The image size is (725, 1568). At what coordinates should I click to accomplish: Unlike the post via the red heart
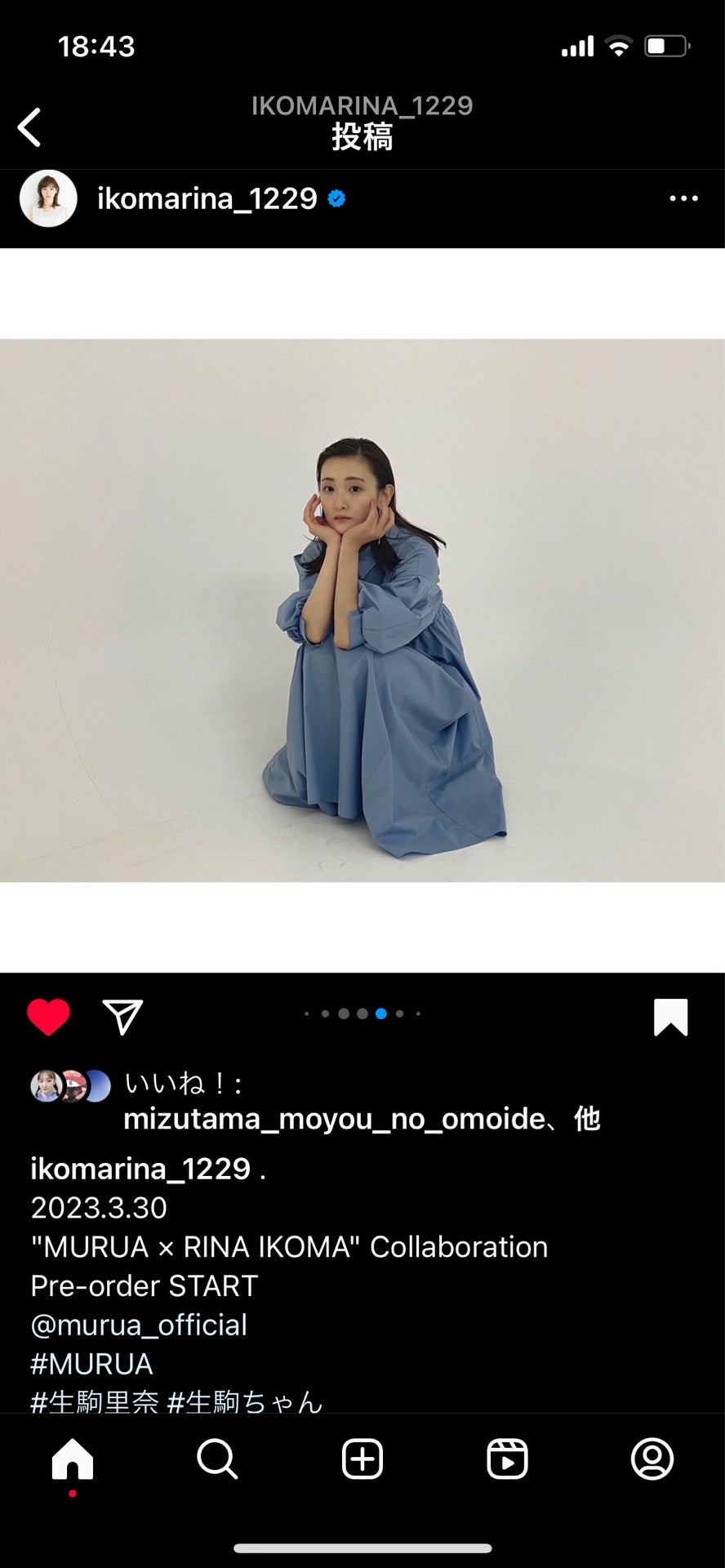(48, 1017)
